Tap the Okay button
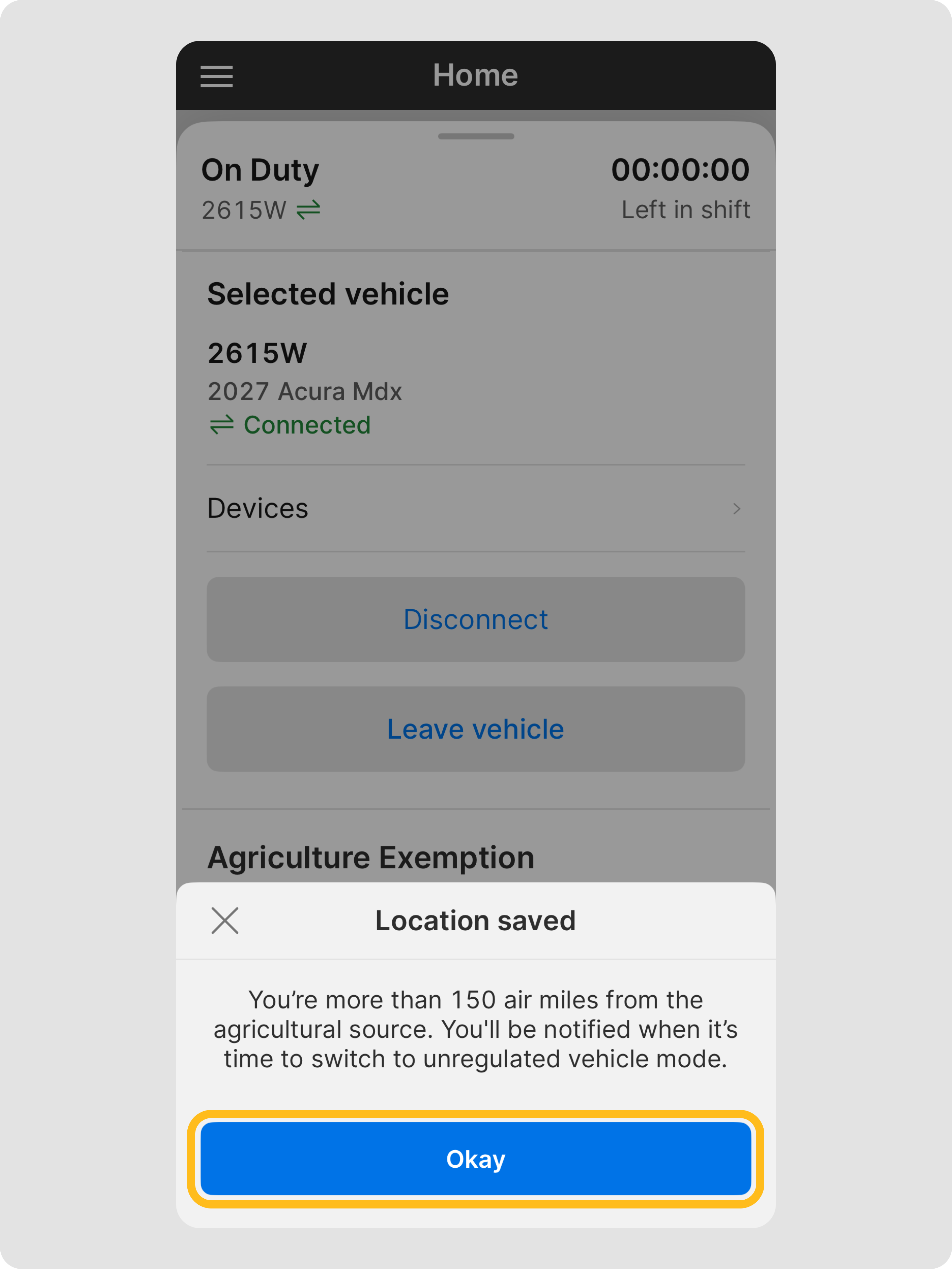 coord(475,1159)
